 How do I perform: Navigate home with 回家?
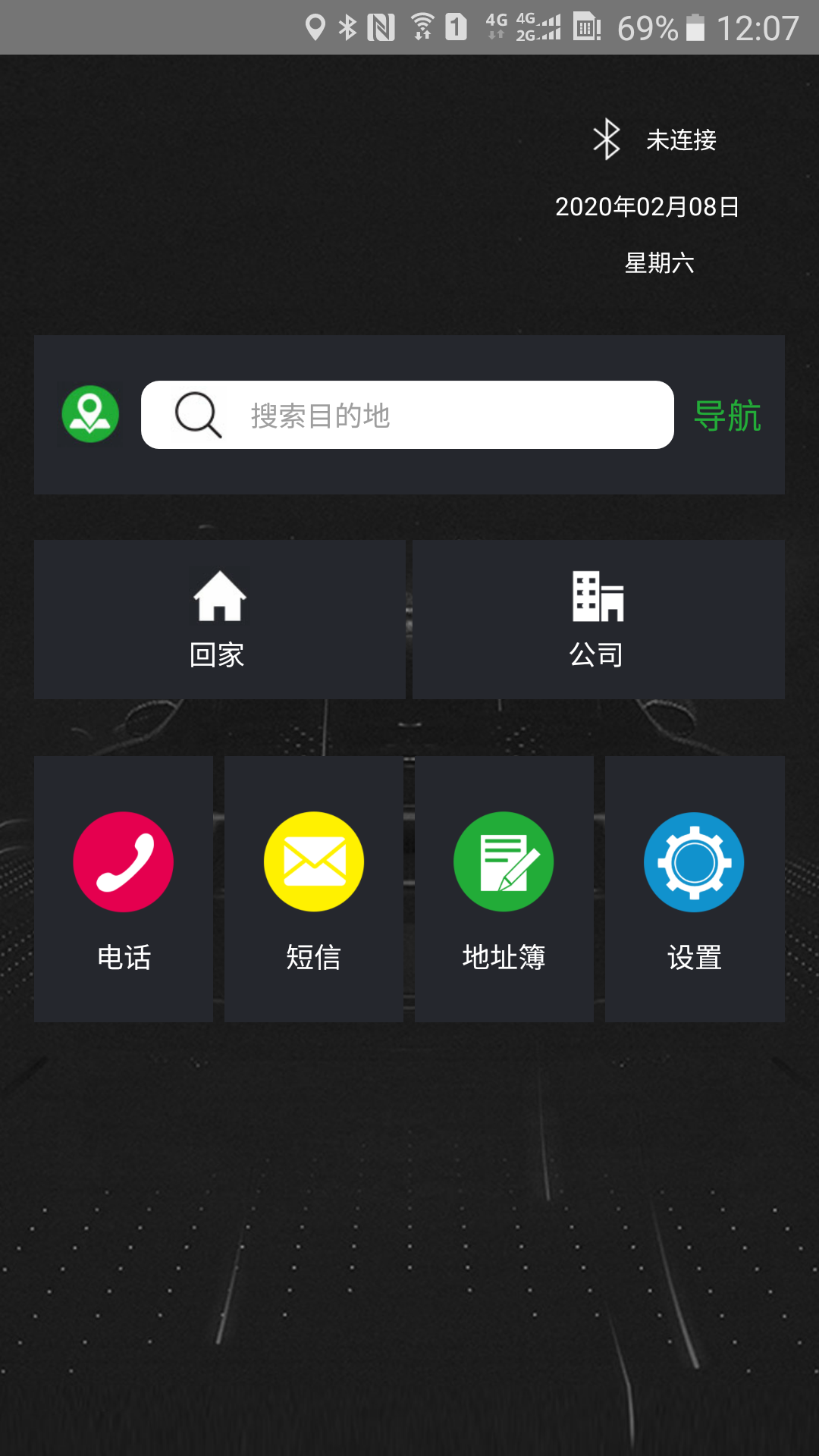[220, 620]
